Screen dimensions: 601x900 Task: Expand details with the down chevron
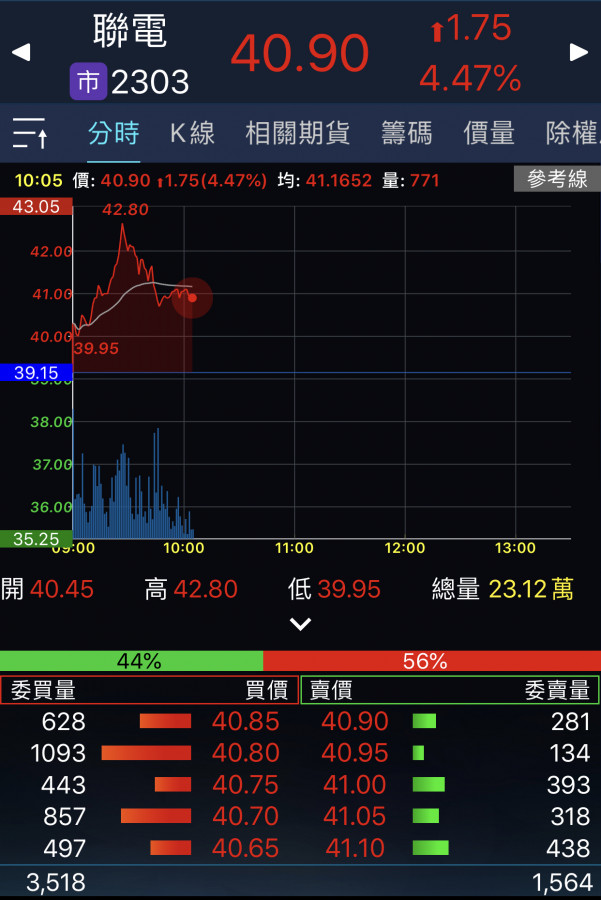pos(300,624)
